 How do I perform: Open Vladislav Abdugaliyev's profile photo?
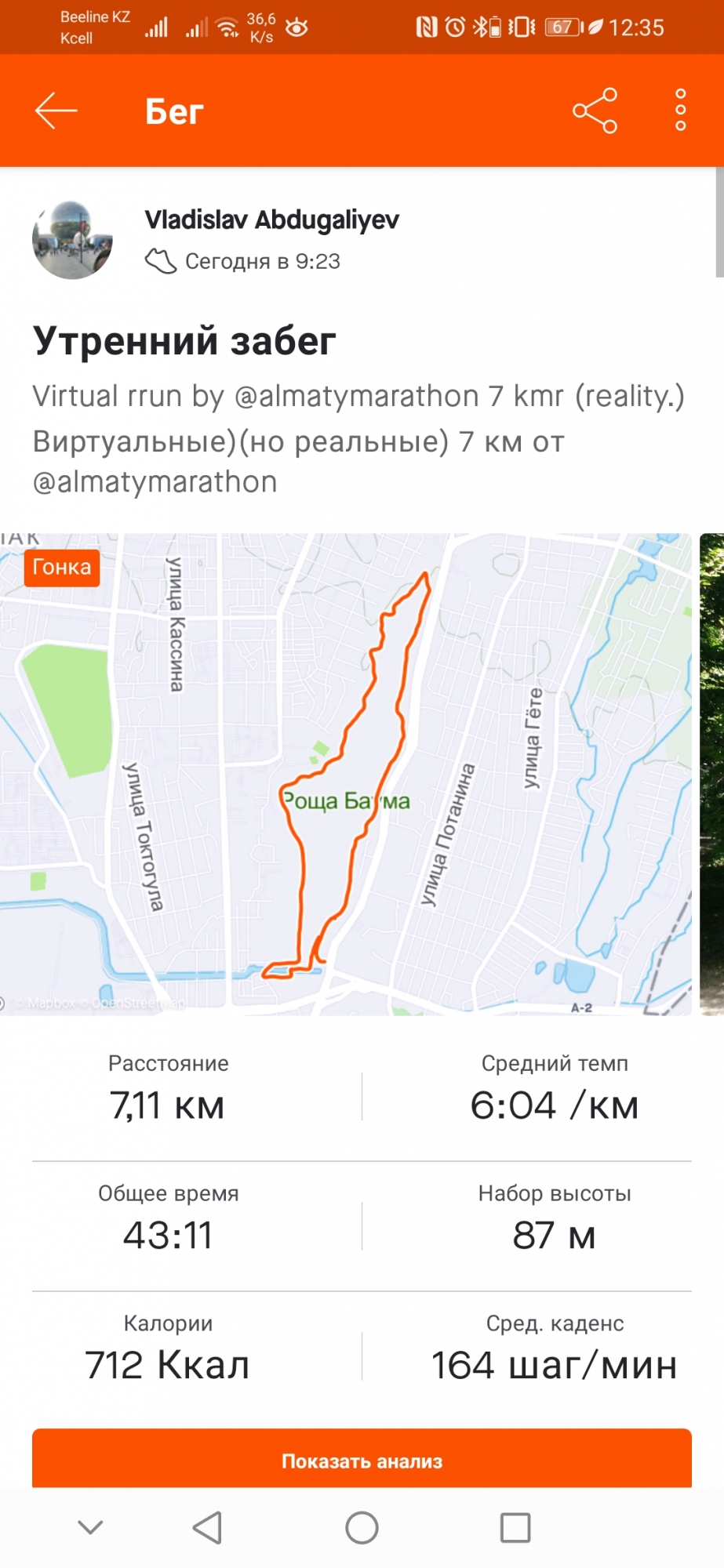click(x=72, y=239)
